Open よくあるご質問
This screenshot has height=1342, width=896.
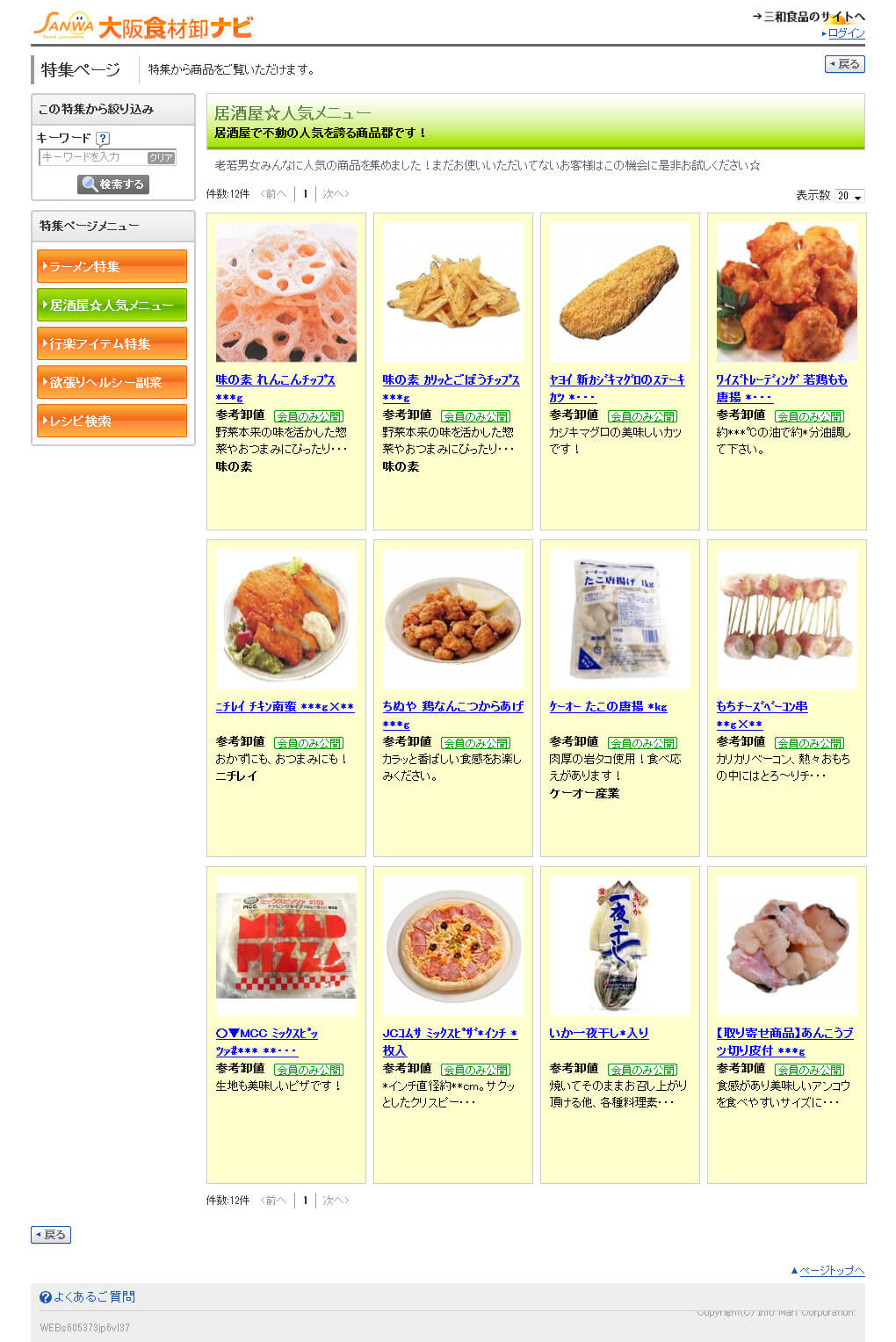pos(93,1296)
